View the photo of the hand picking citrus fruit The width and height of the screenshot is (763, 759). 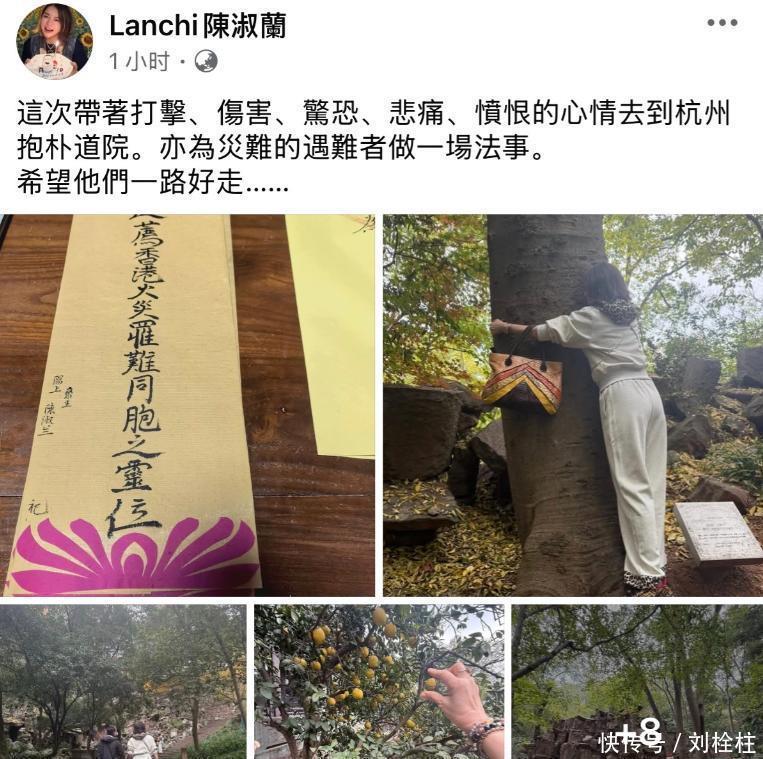(379, 681)
